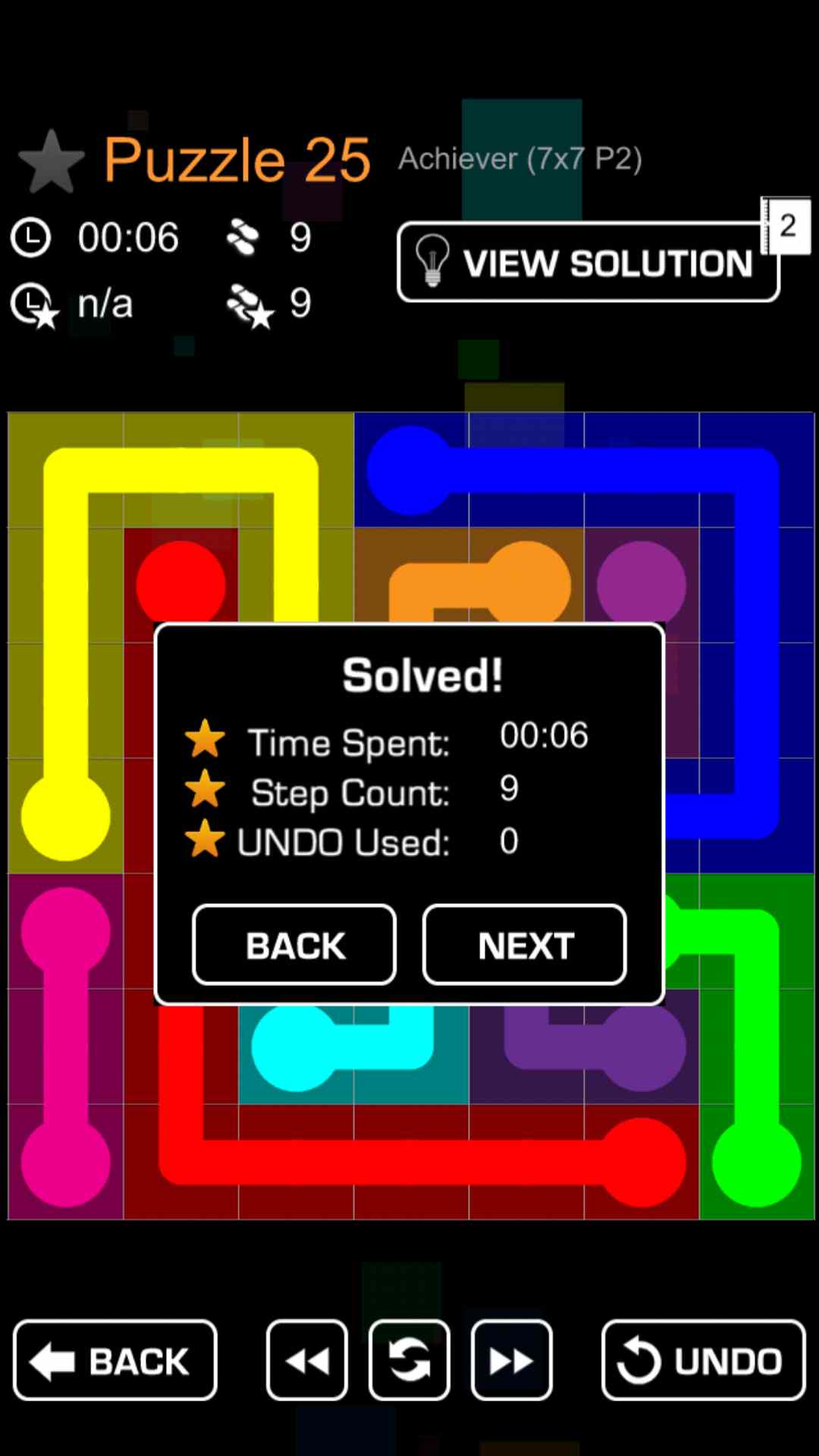Return using the bottom BACK arrow button
This screenshot has width=819, height=1456.
[115, 1360]
